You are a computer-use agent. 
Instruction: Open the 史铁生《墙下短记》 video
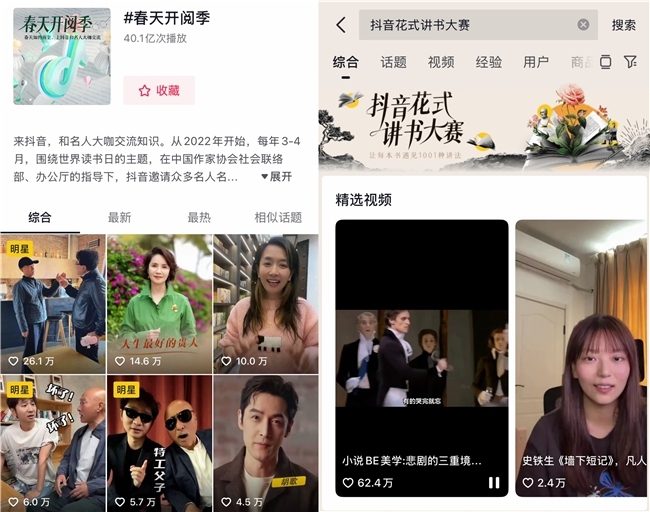click(581, 358)
